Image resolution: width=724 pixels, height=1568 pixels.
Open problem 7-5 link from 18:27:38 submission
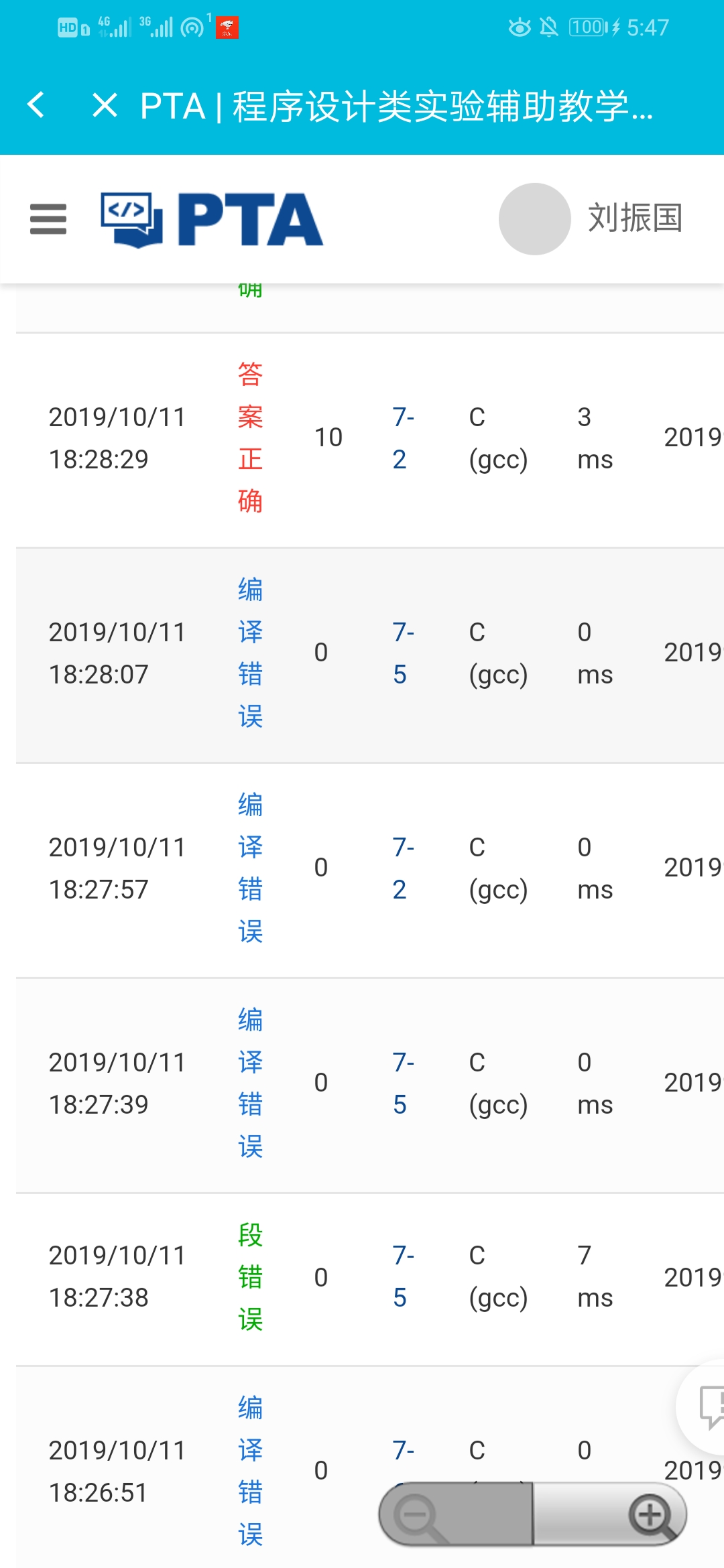tap(402, 1277)
